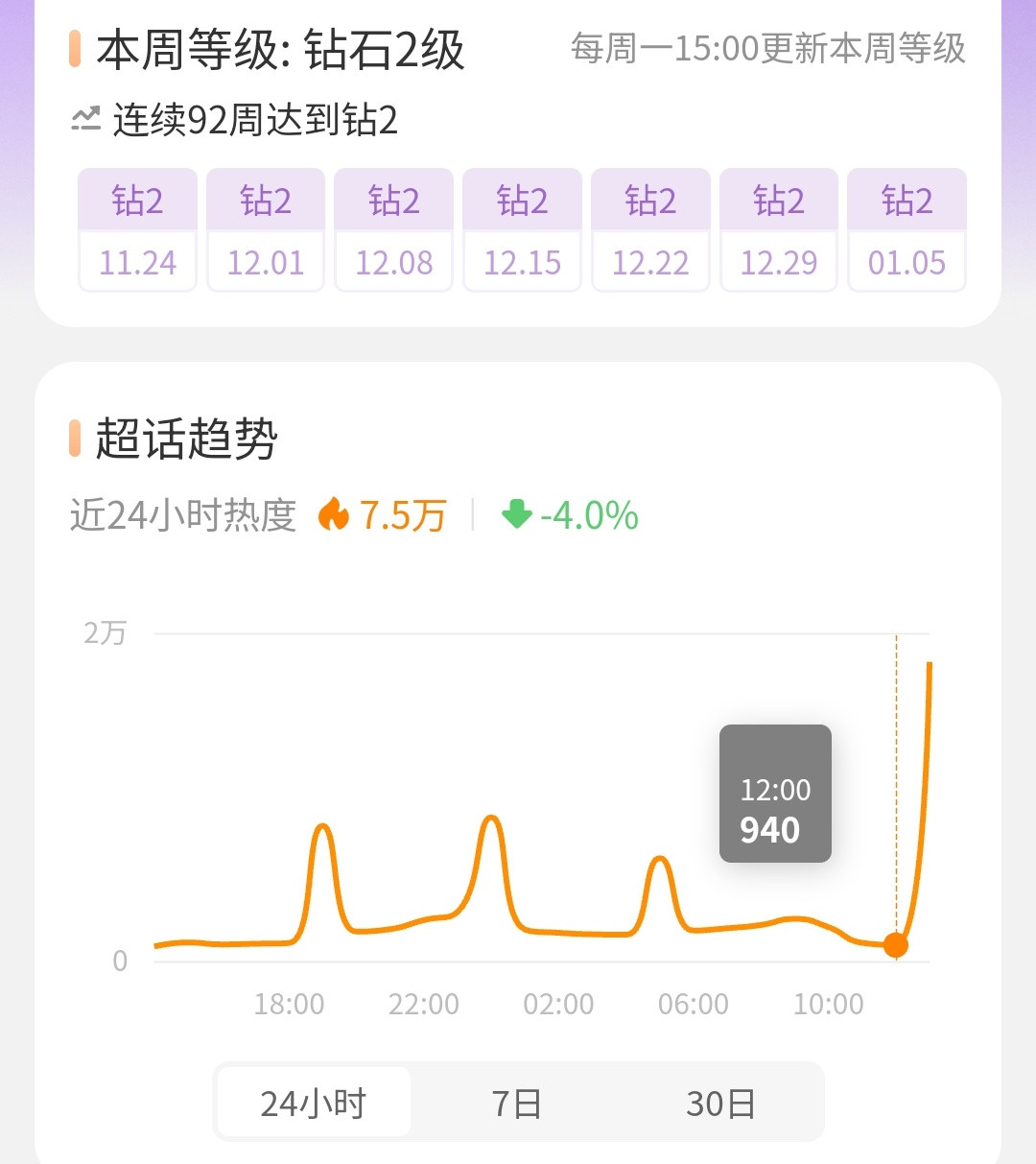
Task: Switch to the 7日 trend view
Action: click(x=517, y=1104)
